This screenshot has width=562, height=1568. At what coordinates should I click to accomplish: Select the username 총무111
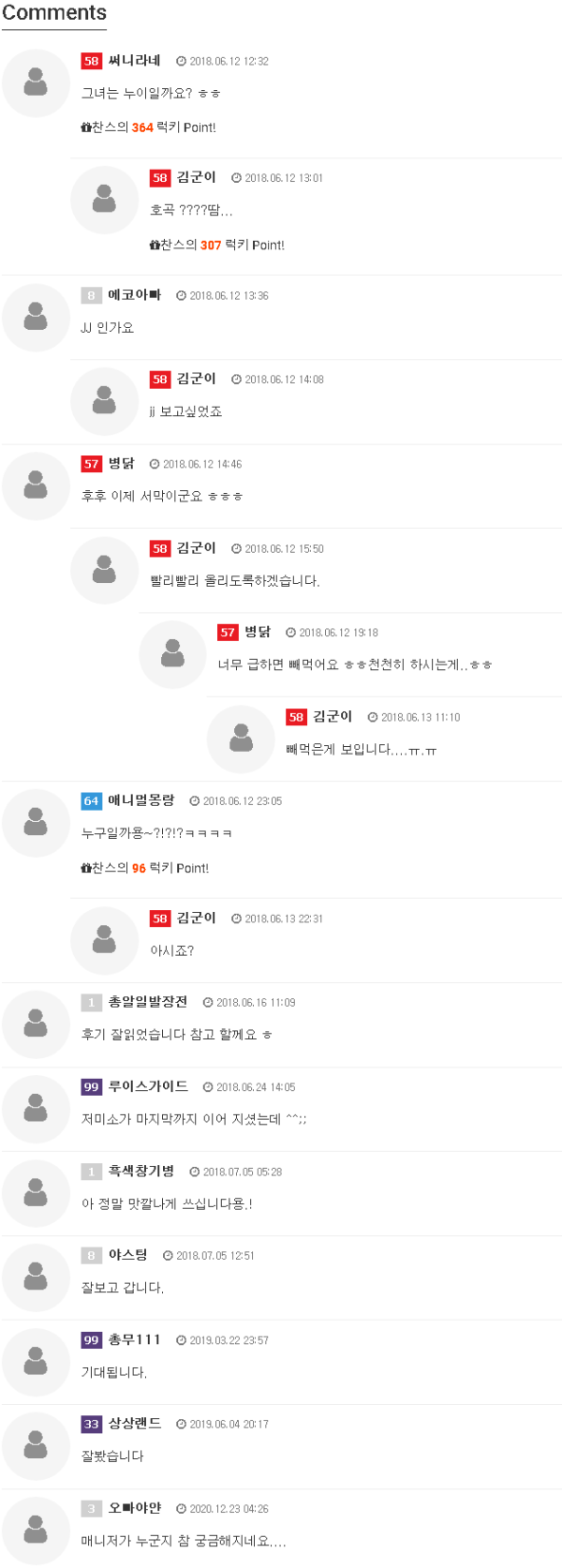[x=134, y=1339]
